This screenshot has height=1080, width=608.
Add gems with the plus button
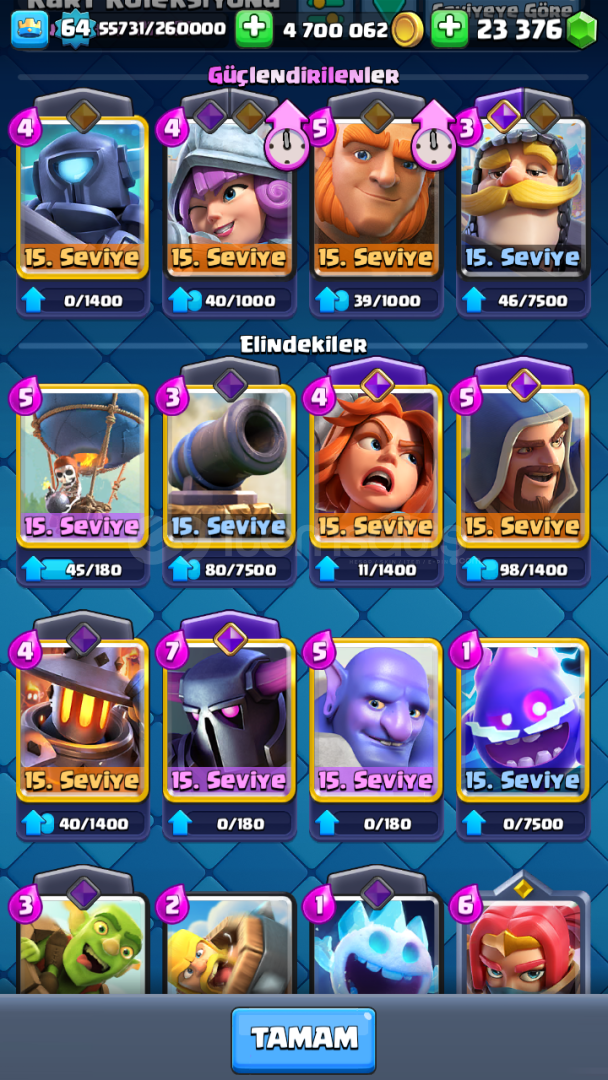[x=450, y=28]
